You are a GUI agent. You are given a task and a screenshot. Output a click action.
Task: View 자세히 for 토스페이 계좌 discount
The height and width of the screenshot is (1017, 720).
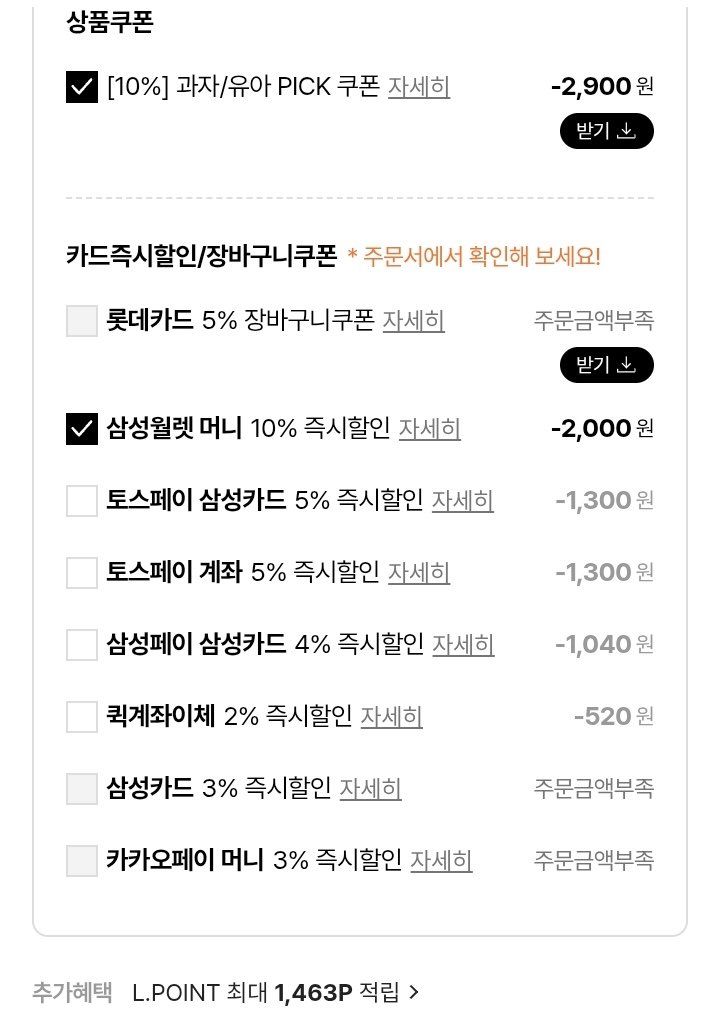(x=418, y=573)
